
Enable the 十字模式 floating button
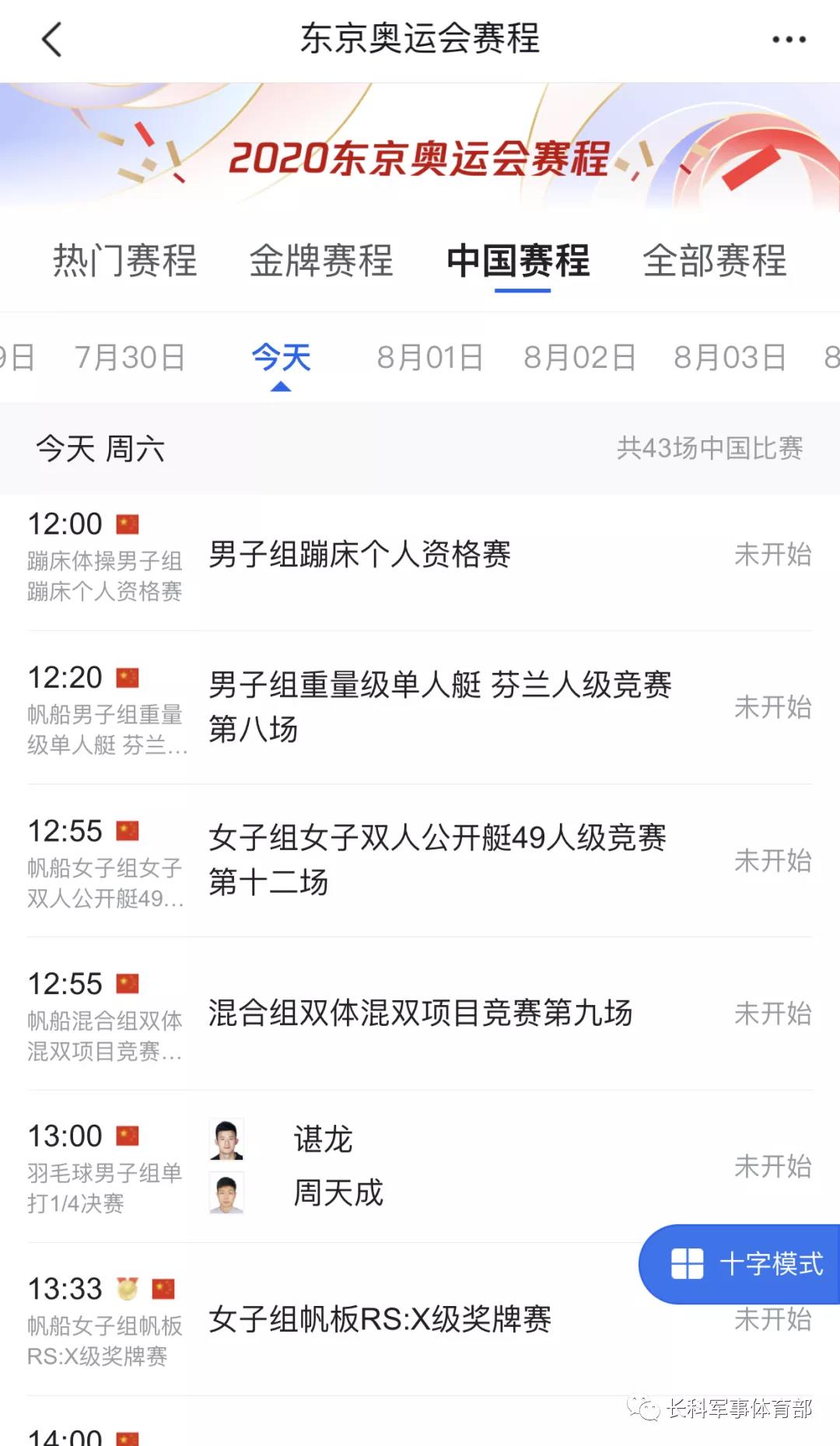pyautogui.click(x=745, y=1264)
